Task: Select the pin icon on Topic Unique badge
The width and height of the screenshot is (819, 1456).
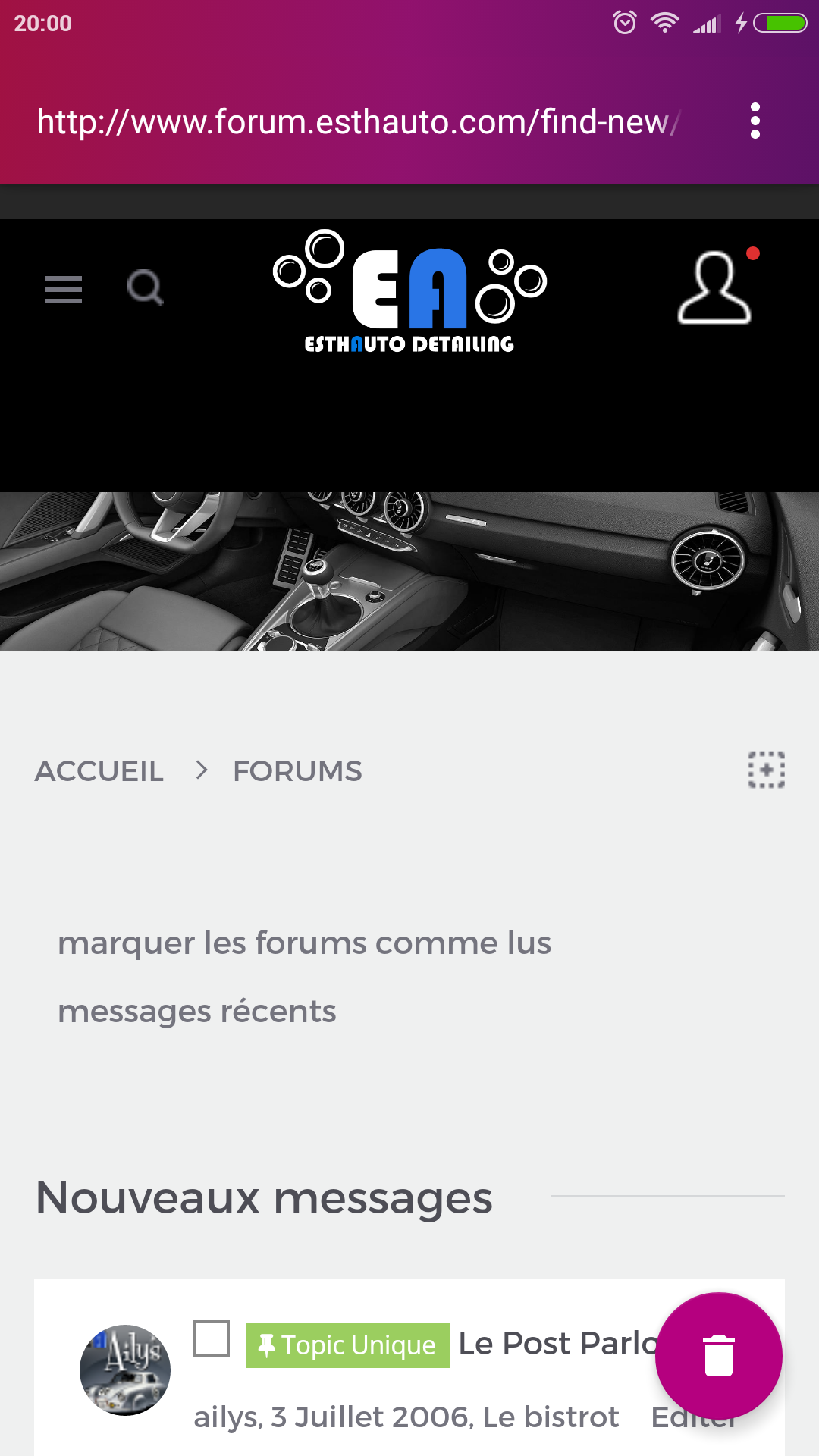Action: pyautogui.click(x=267, y=1342)
